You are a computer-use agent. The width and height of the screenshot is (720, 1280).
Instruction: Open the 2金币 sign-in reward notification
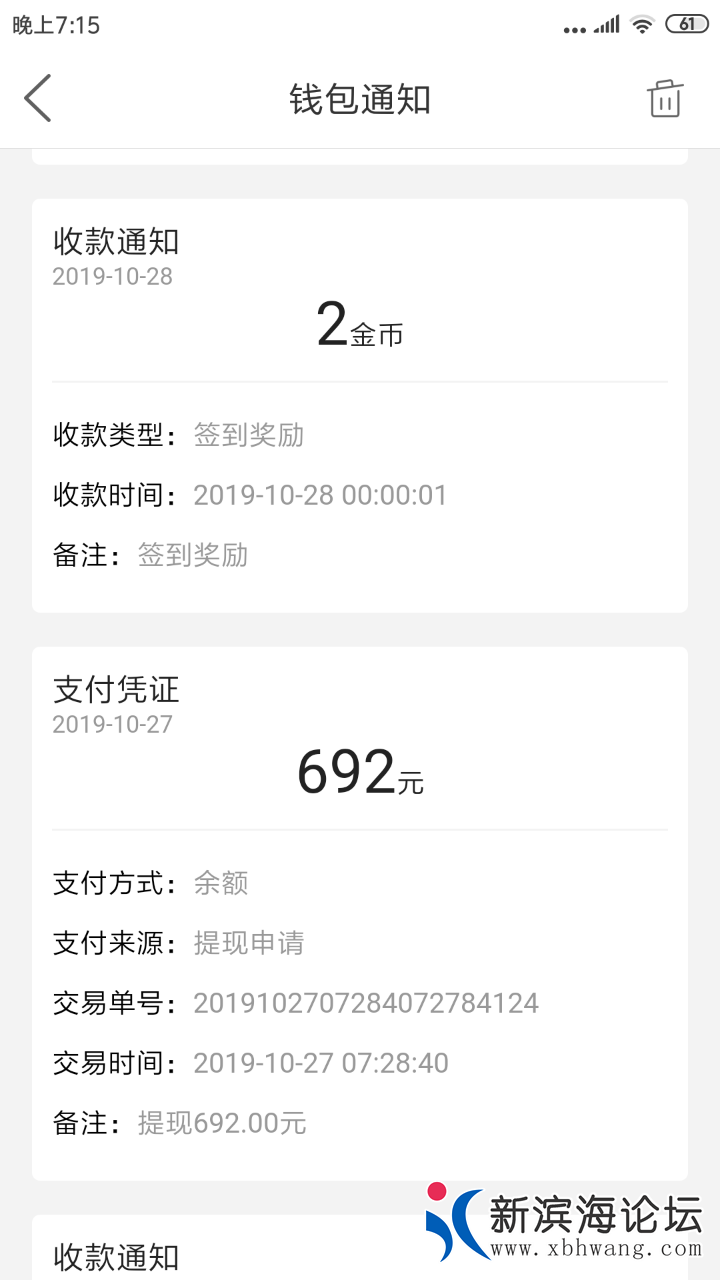click(360, 405)
